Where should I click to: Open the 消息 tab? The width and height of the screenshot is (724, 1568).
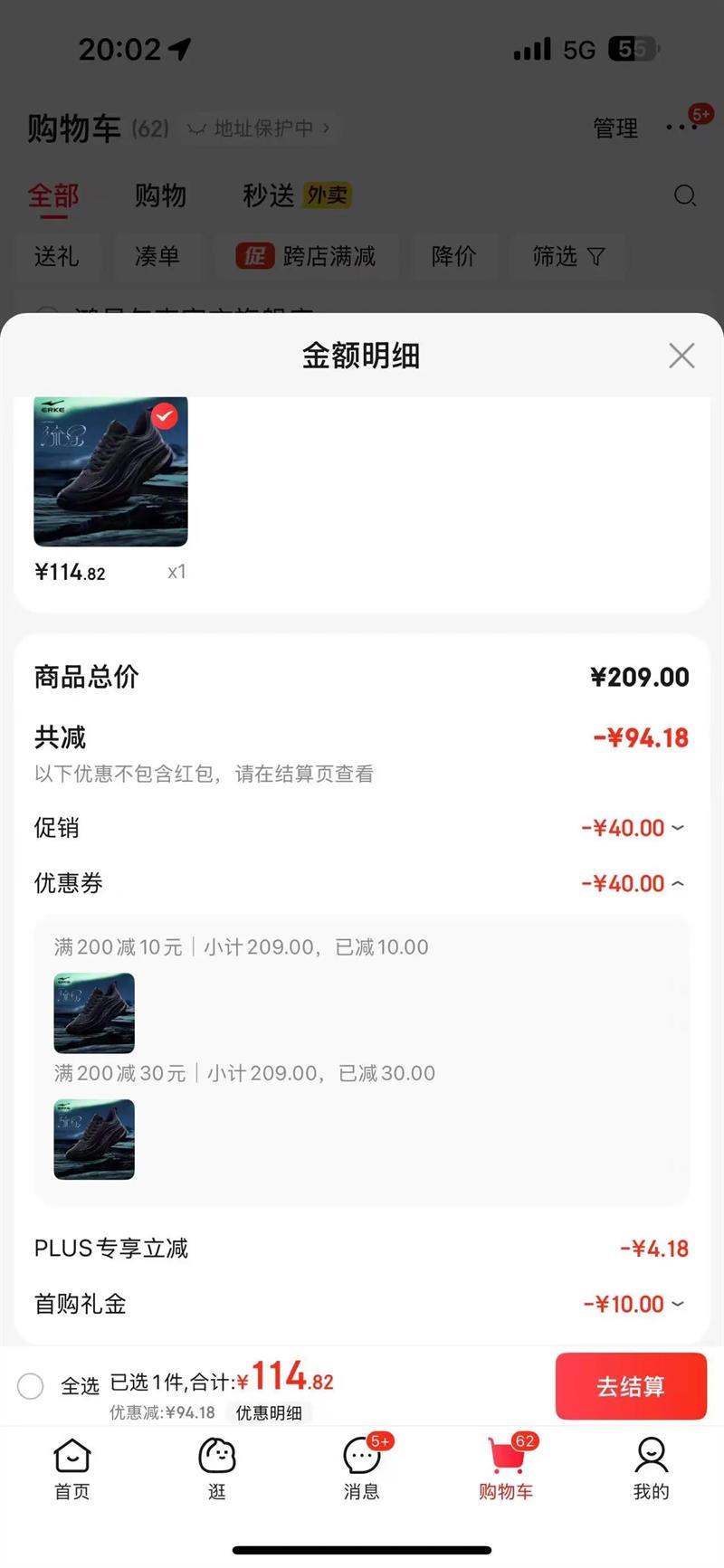pyautogui.click(x=362, y=1468)
